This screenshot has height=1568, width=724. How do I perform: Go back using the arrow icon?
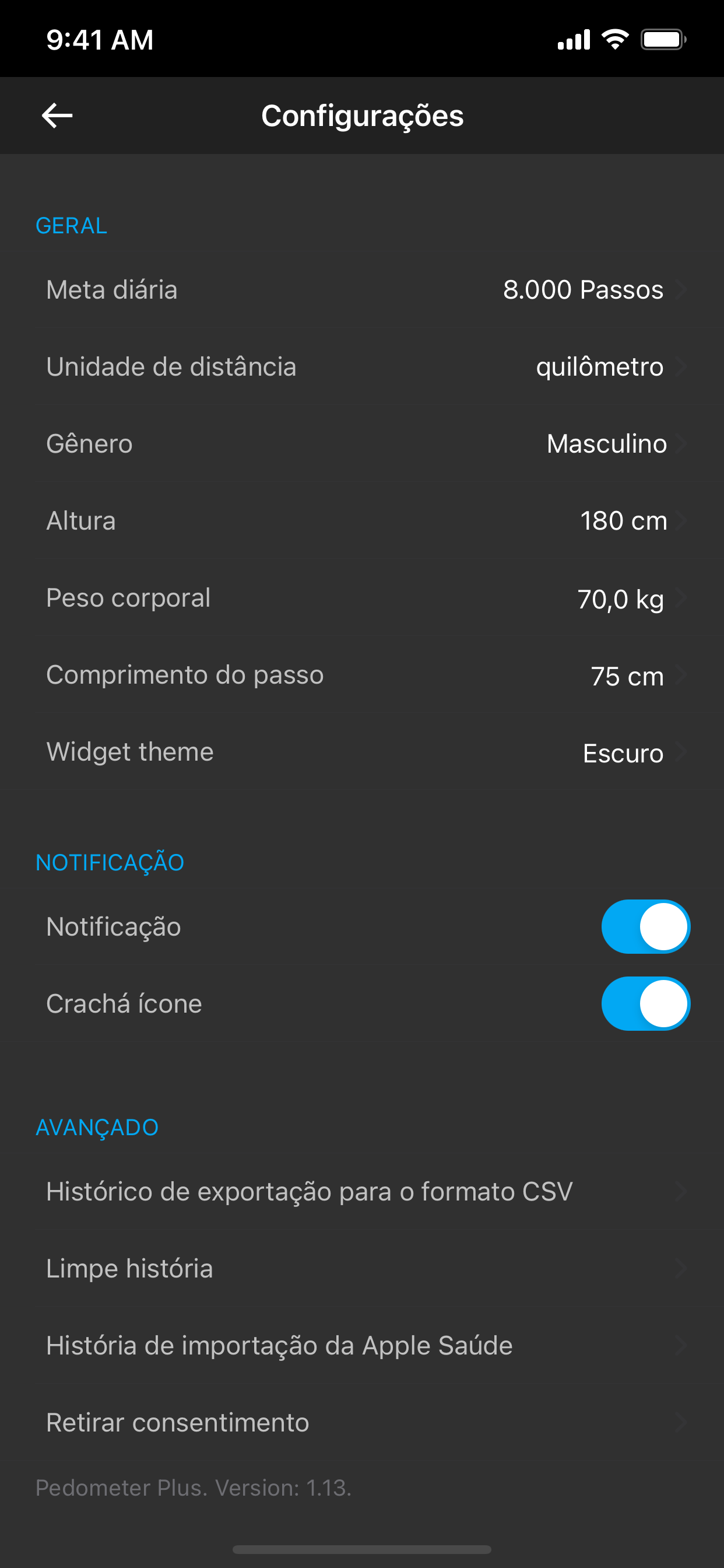[x=57, y=116]
